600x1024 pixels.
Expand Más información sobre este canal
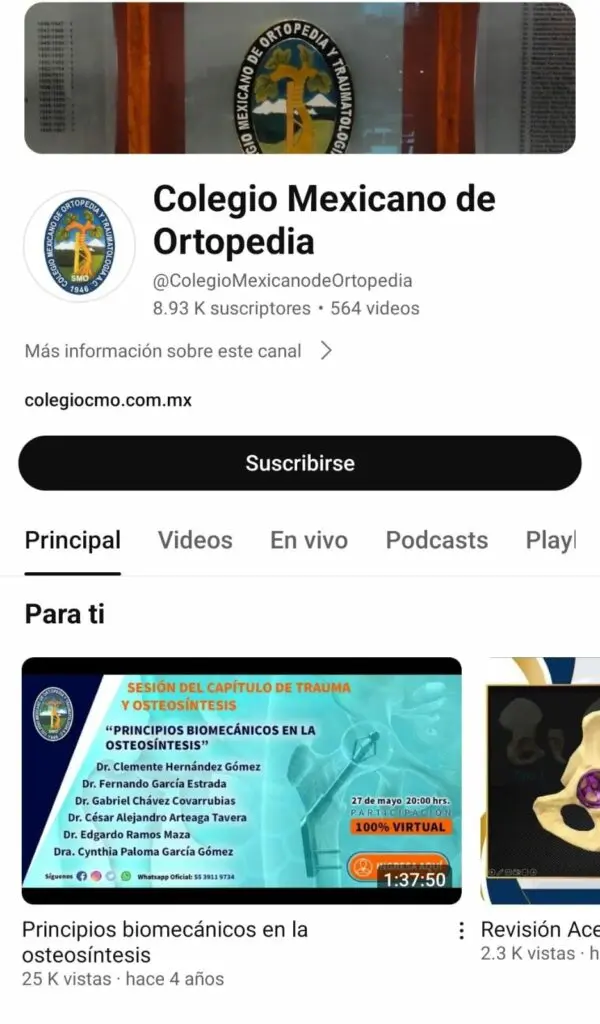pos(178,351)
